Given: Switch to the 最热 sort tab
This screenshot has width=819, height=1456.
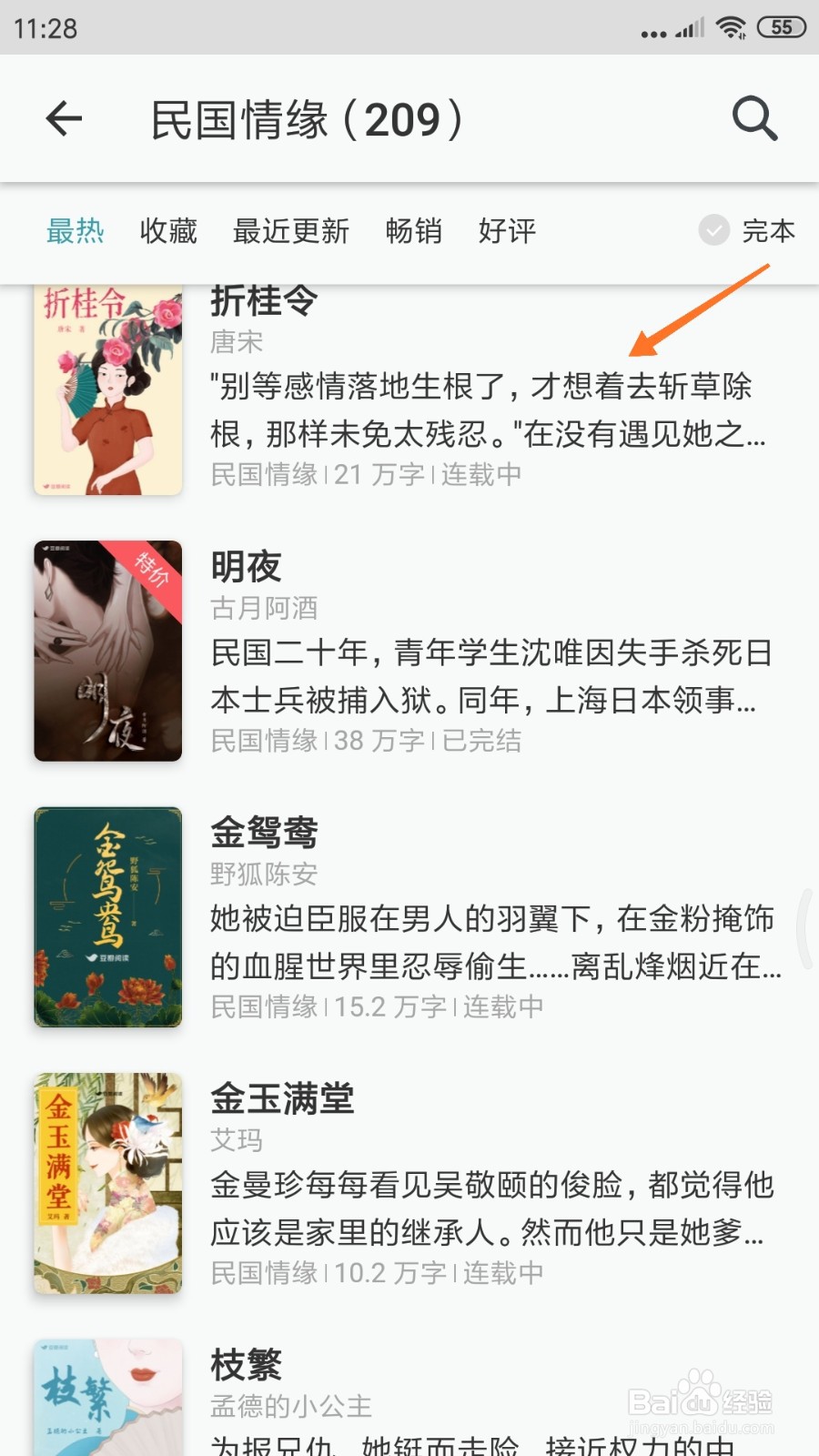Looking at the screenshot, I should click(x=76, y=231).
